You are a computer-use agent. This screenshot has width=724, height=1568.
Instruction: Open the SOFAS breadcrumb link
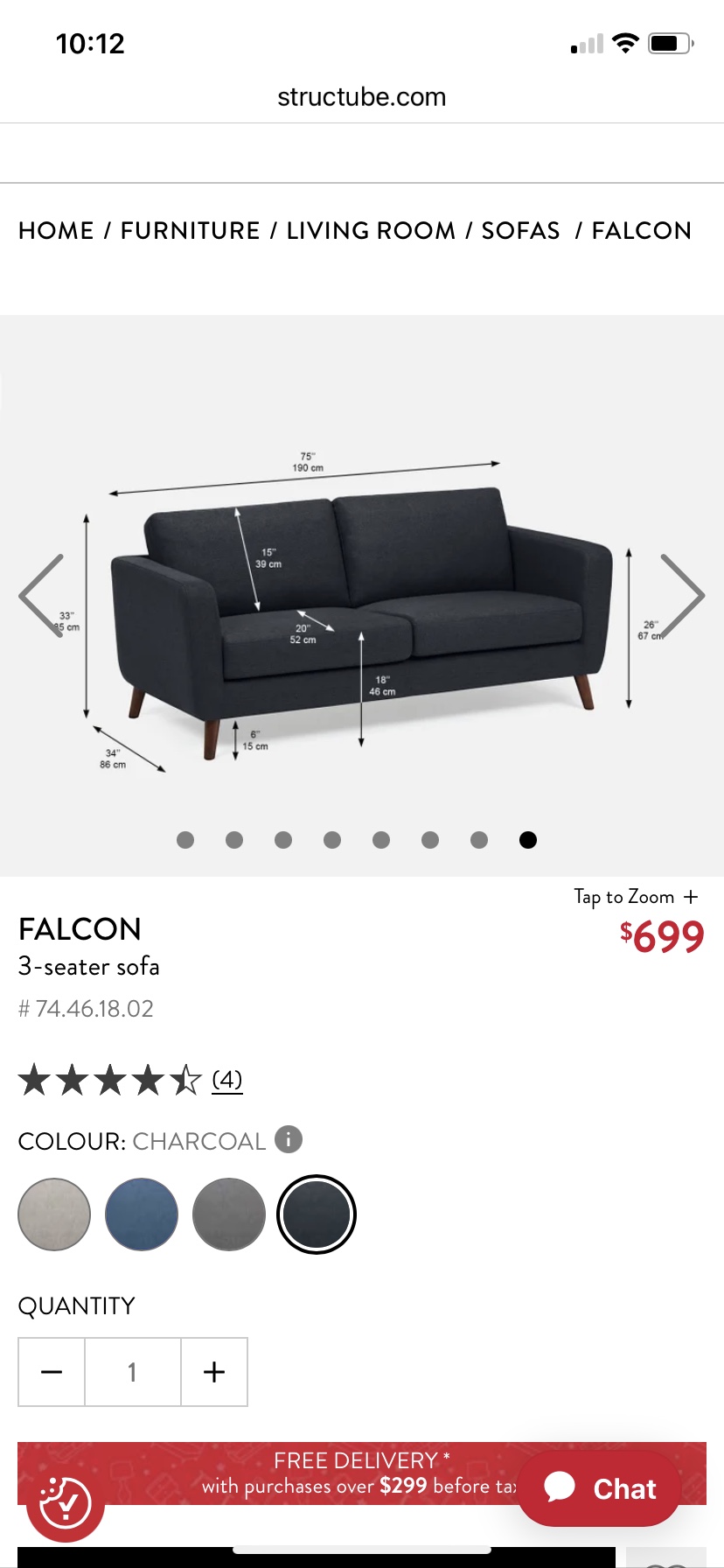(520, 231)
